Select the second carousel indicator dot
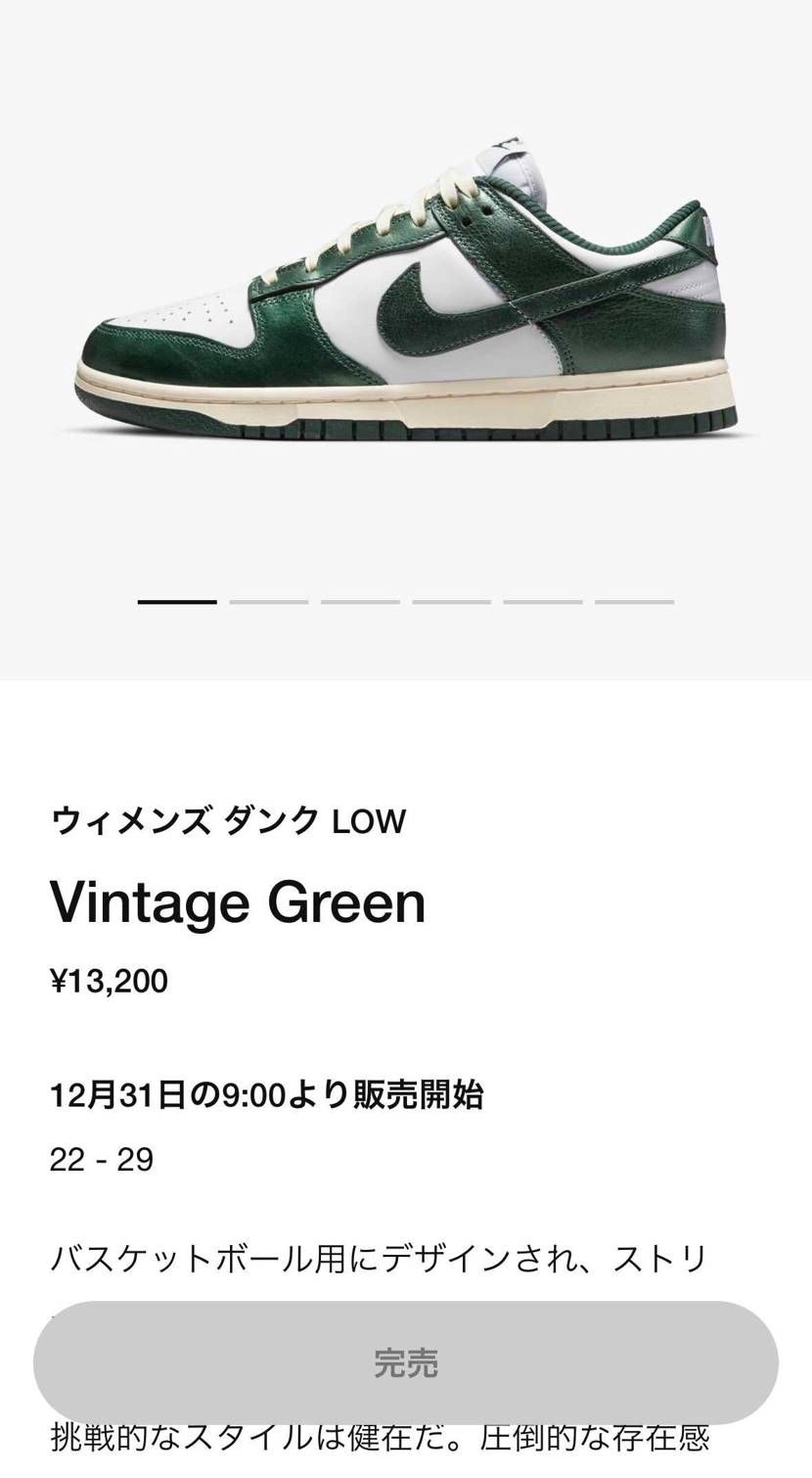Screen dimensions: 812x1478 pyautogui.click(x=268, y=601)
